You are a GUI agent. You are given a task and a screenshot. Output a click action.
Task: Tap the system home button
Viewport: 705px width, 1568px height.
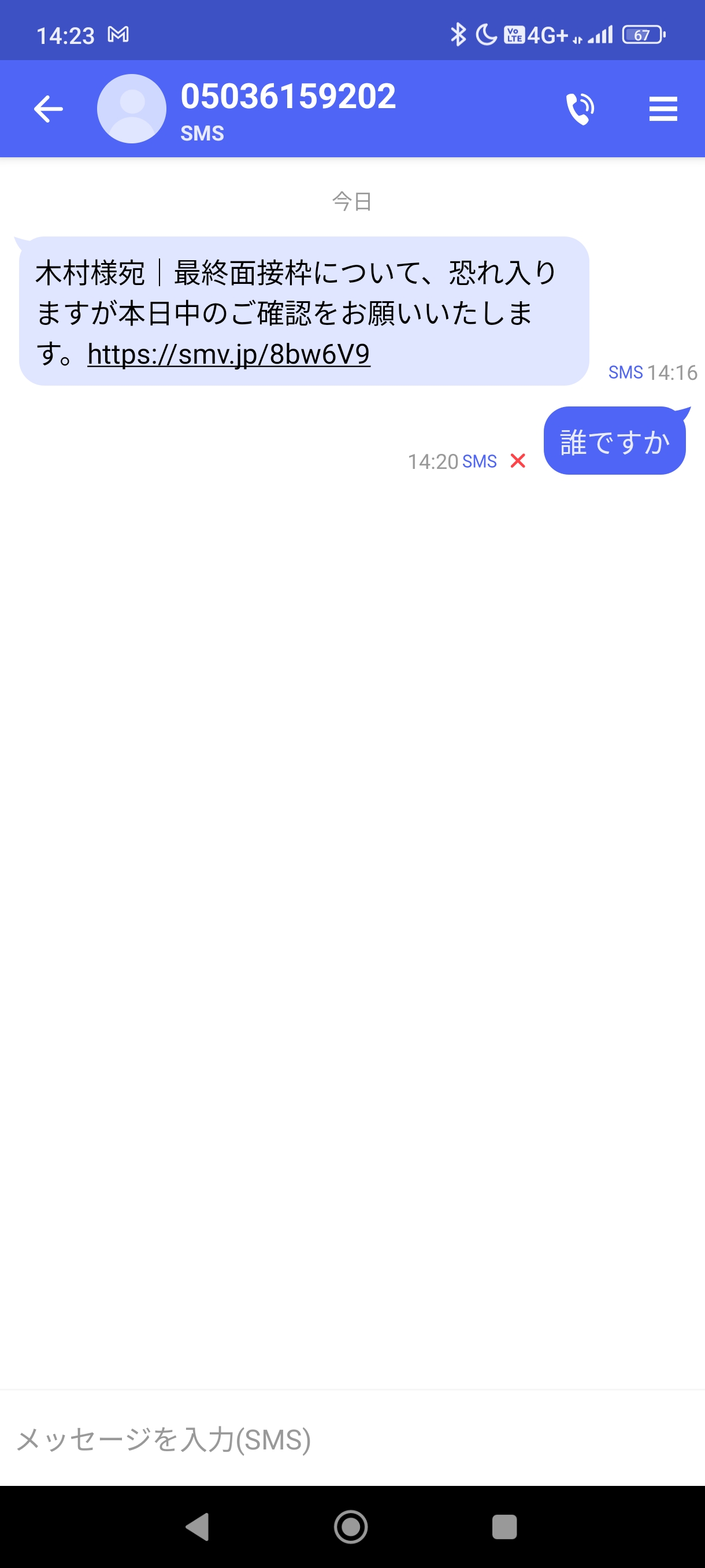click(351, 1526)
